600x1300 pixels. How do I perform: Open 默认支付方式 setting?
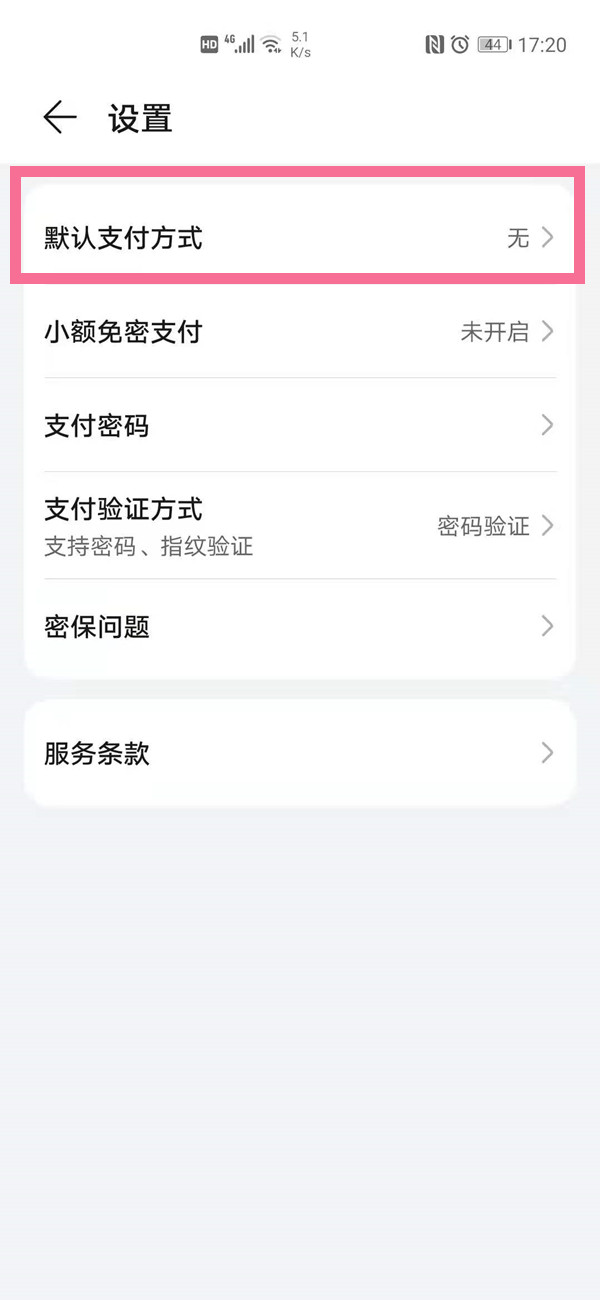click(298, 238)
